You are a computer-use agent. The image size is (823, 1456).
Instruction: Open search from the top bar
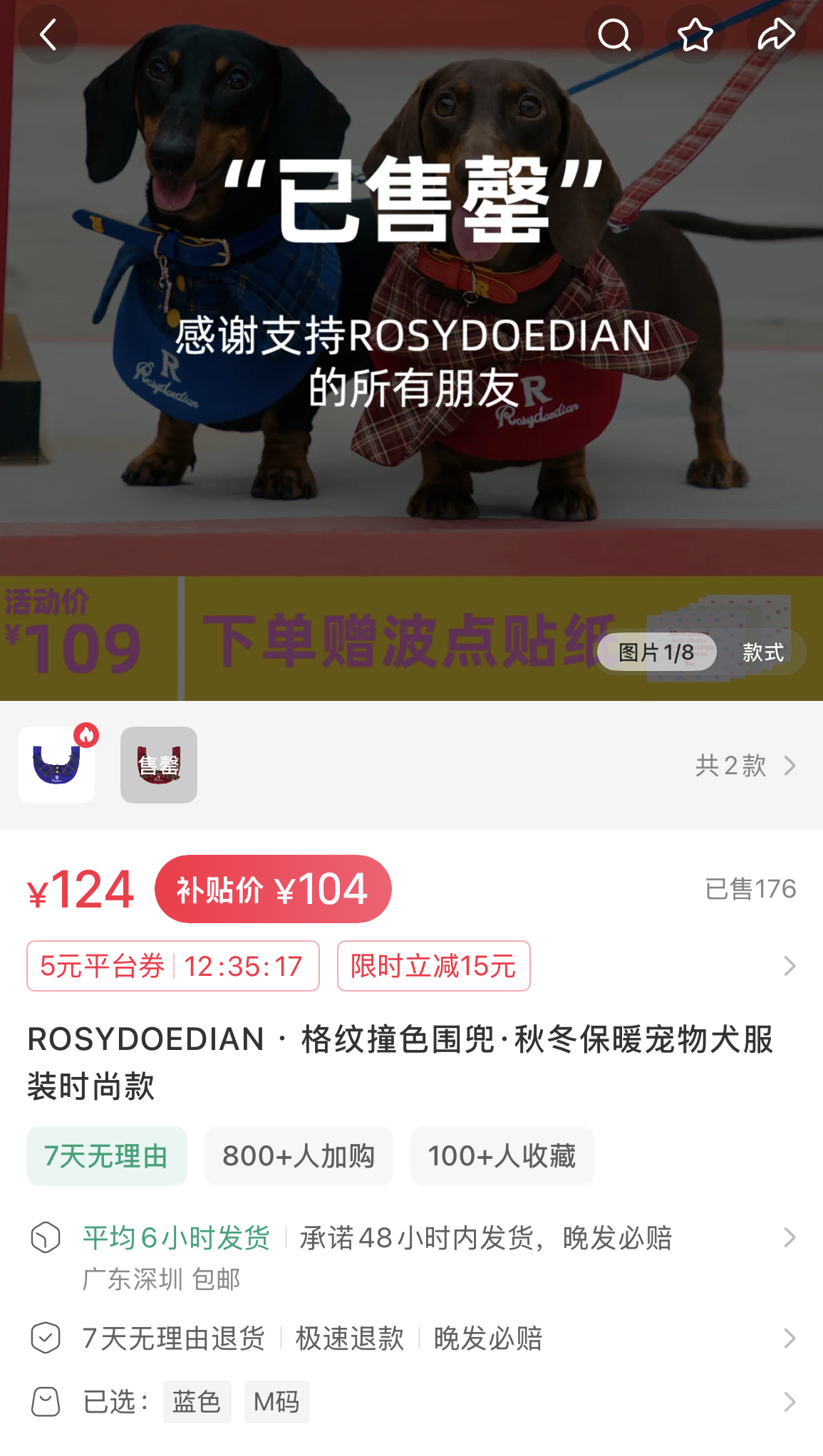point(614,34)
